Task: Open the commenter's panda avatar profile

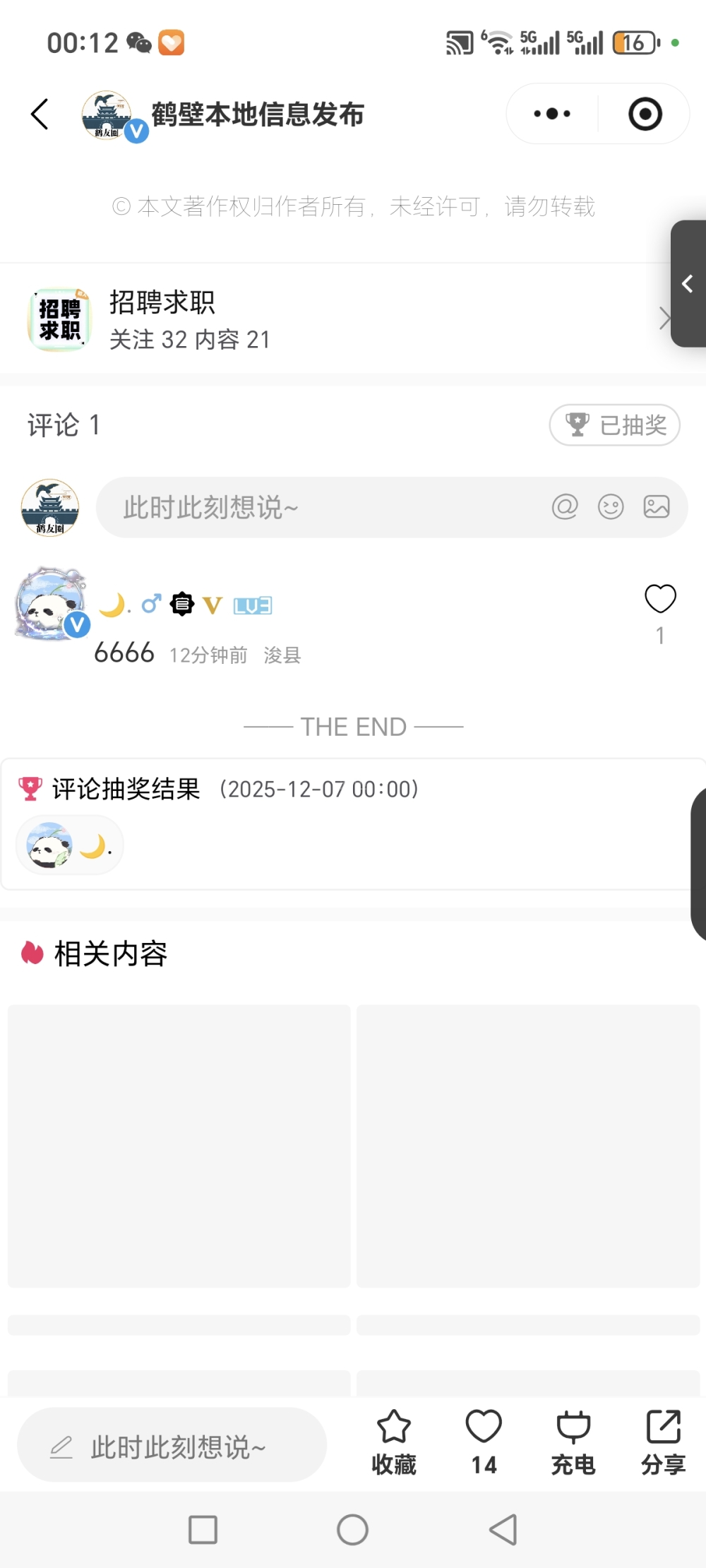Action: tap(51, 605)
